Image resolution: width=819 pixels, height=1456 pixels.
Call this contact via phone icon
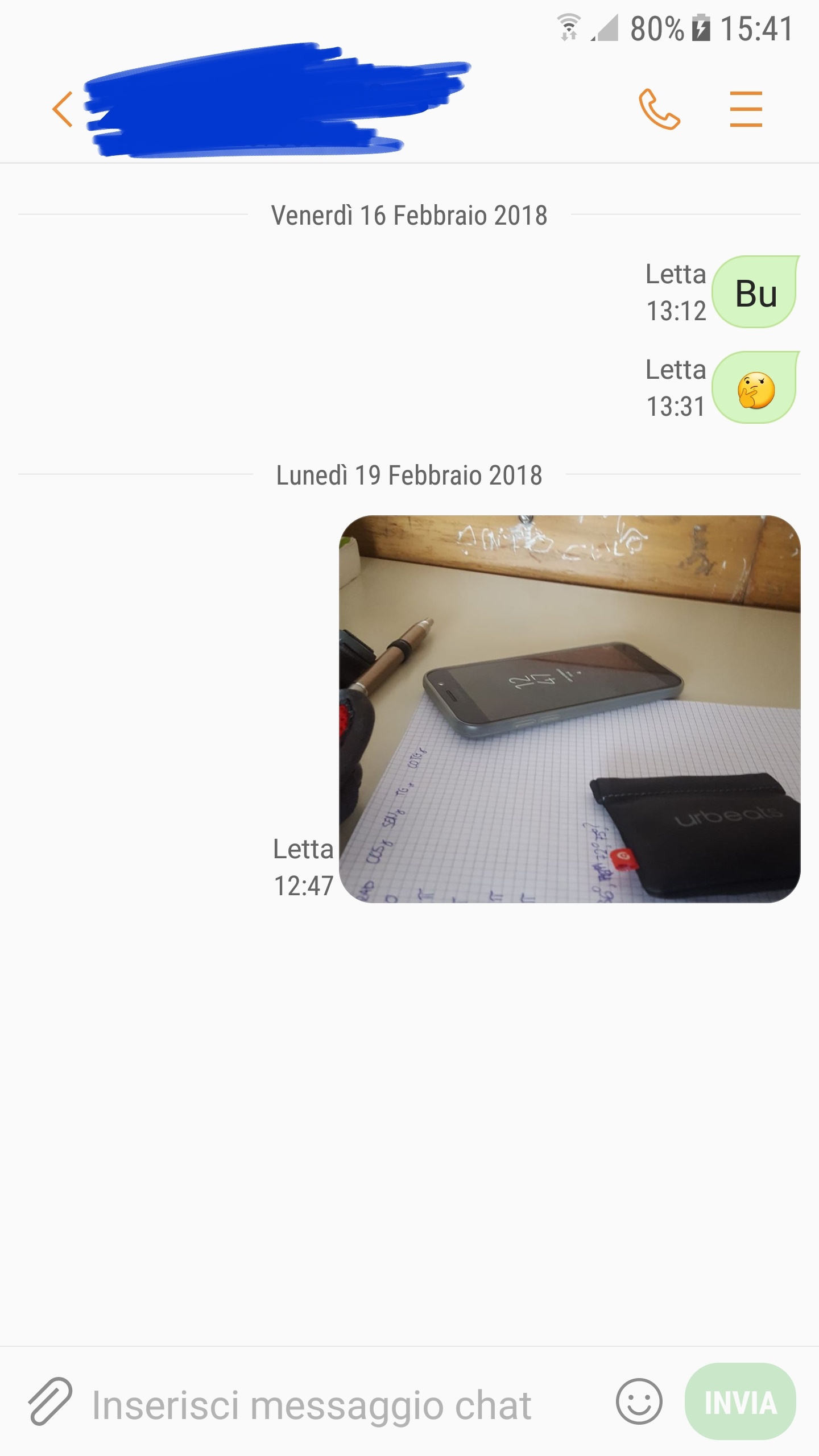pyautogui.click(x=659, y=109)
